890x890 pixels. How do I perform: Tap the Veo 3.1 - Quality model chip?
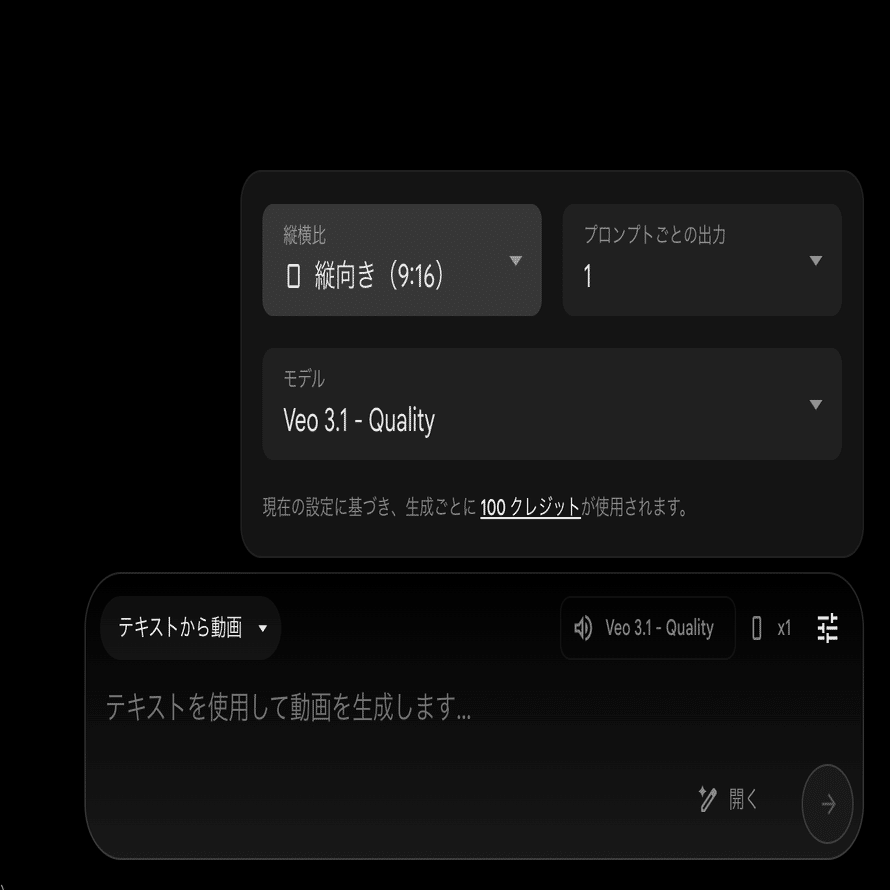[647, 628]
